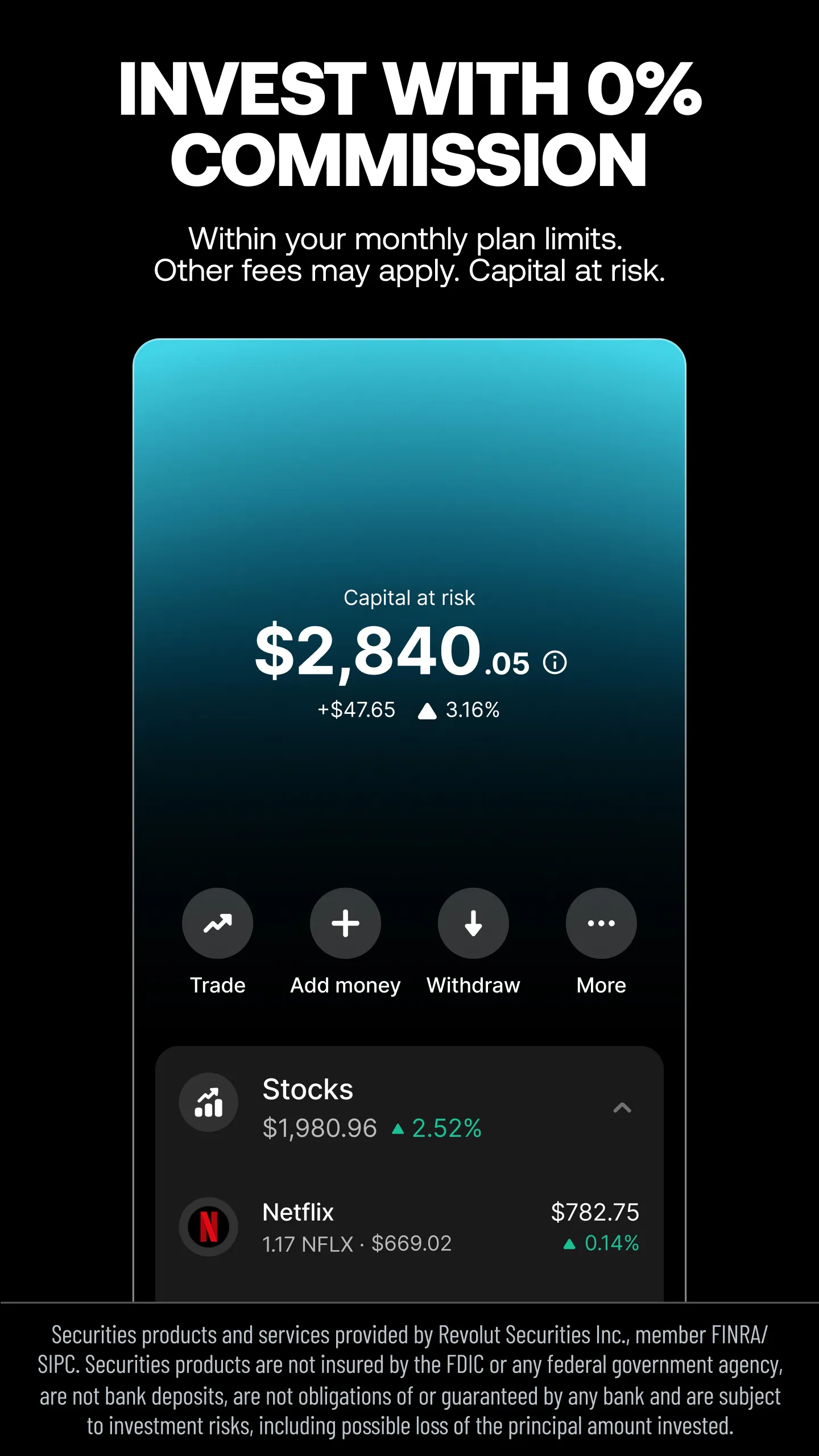This screenshot has height=1456, width=819.
Task: Select the Trade icon
Action: (217, 923)
